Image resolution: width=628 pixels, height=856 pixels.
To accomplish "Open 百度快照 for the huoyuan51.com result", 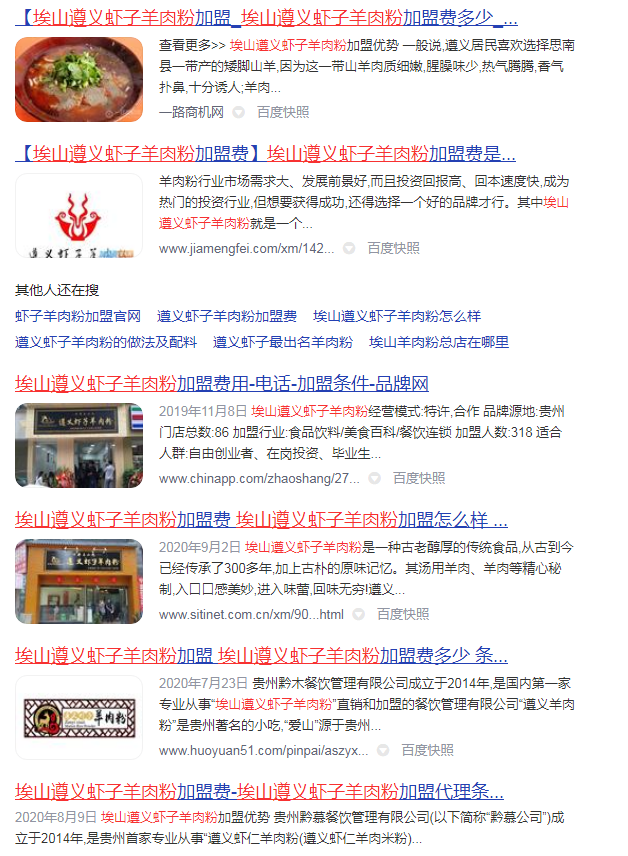I will [428, 750].
